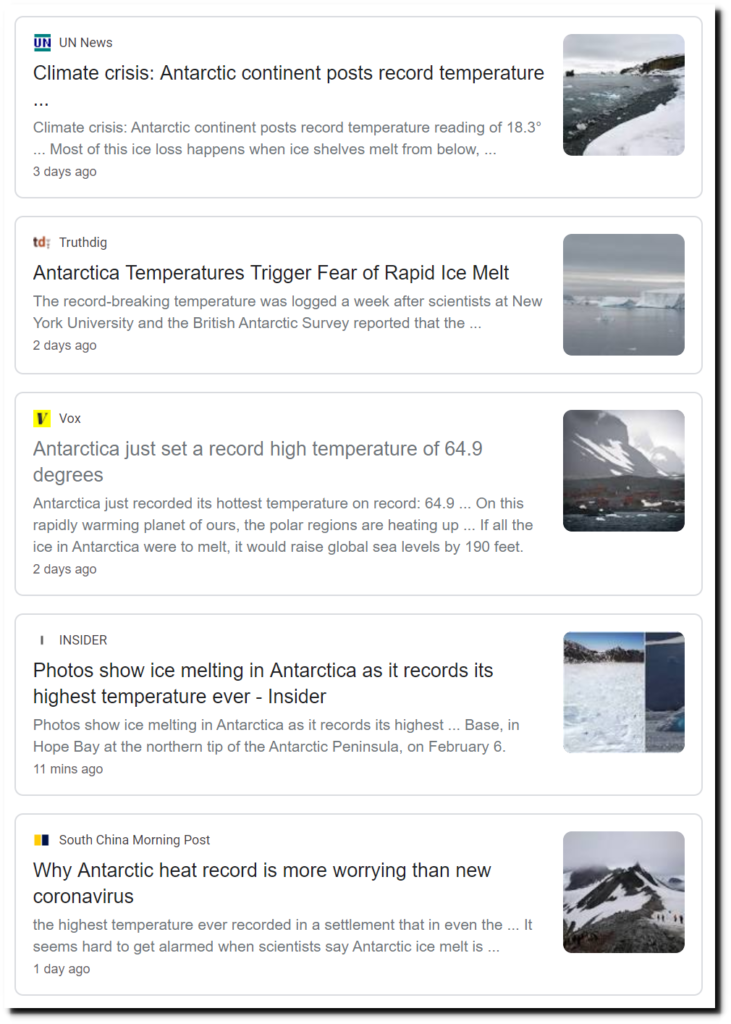Open Truthdig's Rapid Ice Melt story
731x1024 pixels.
[x=271, y=273]
